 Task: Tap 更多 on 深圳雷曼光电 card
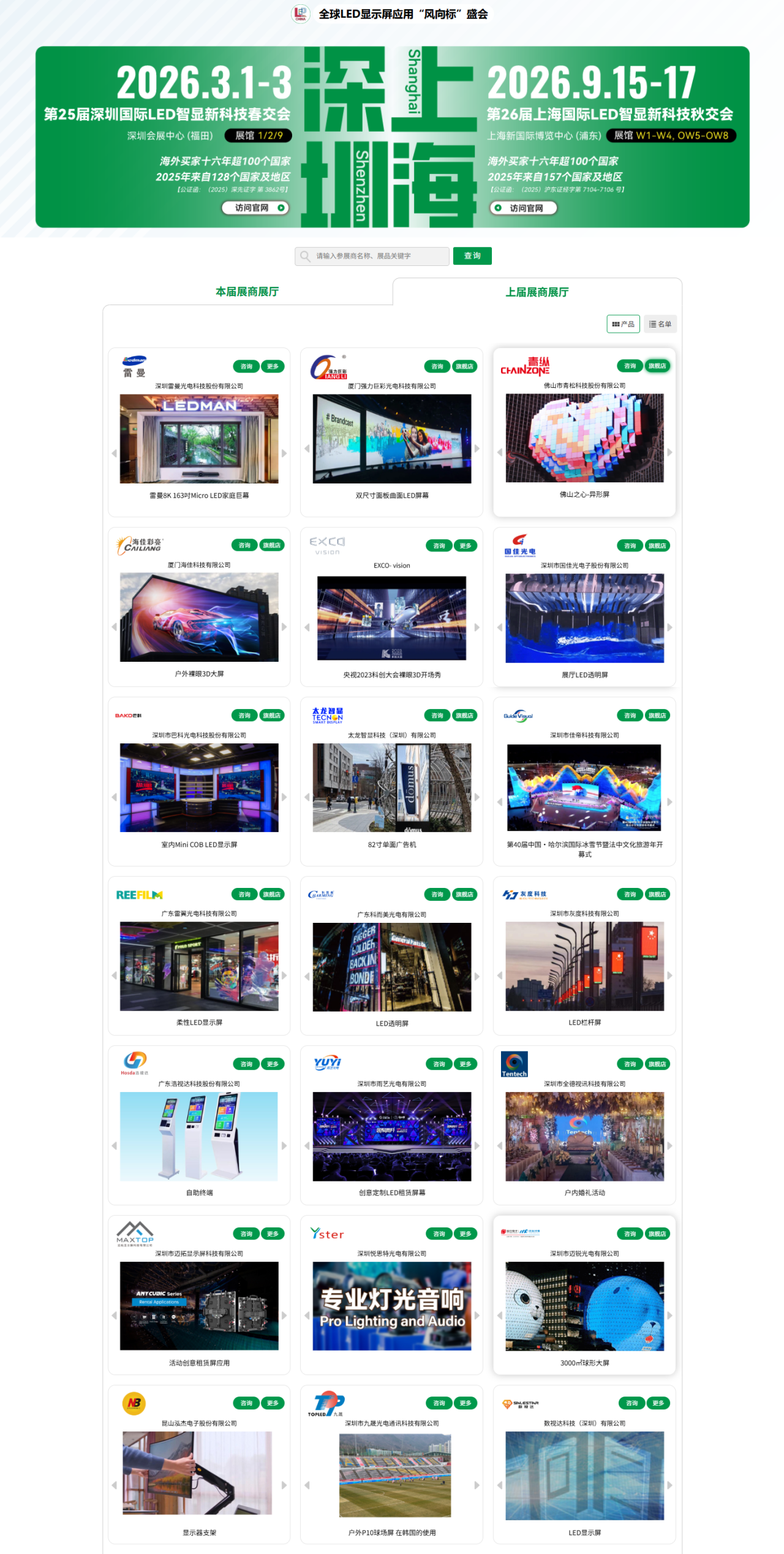[273, 366]
